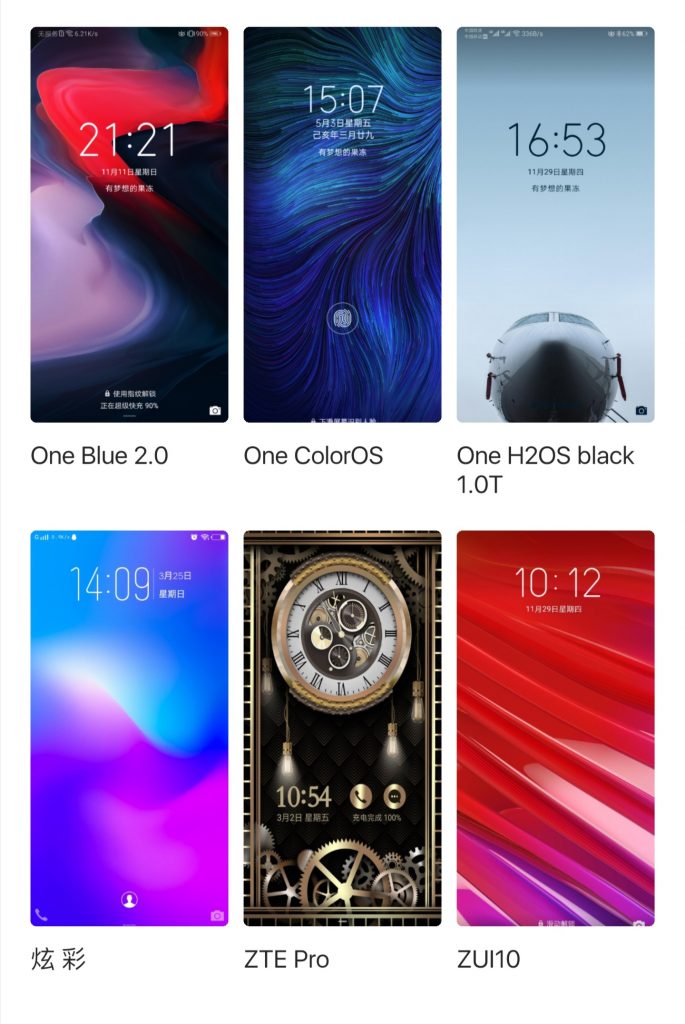Open the One Blue 2.0 theme
685x1024 pixels.
(129, 225)
